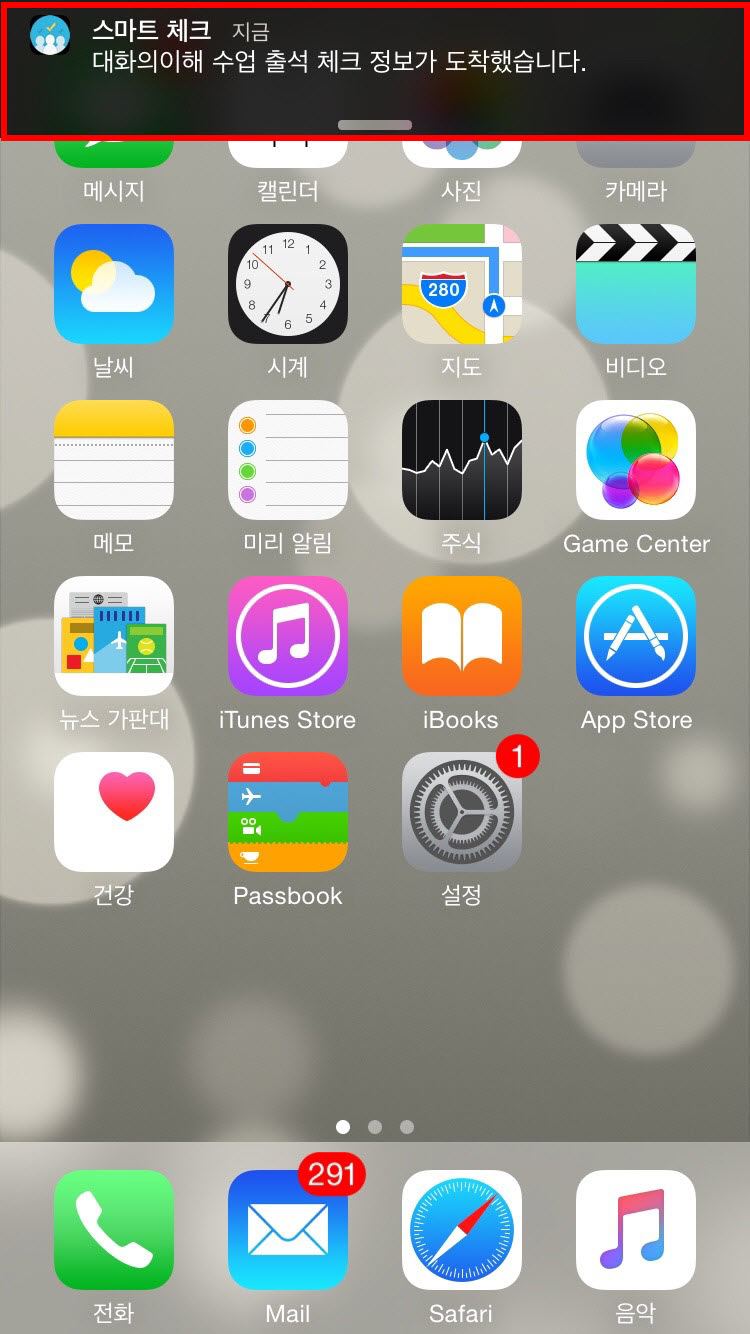Open 미리 알림 reminders

point(288,460)
